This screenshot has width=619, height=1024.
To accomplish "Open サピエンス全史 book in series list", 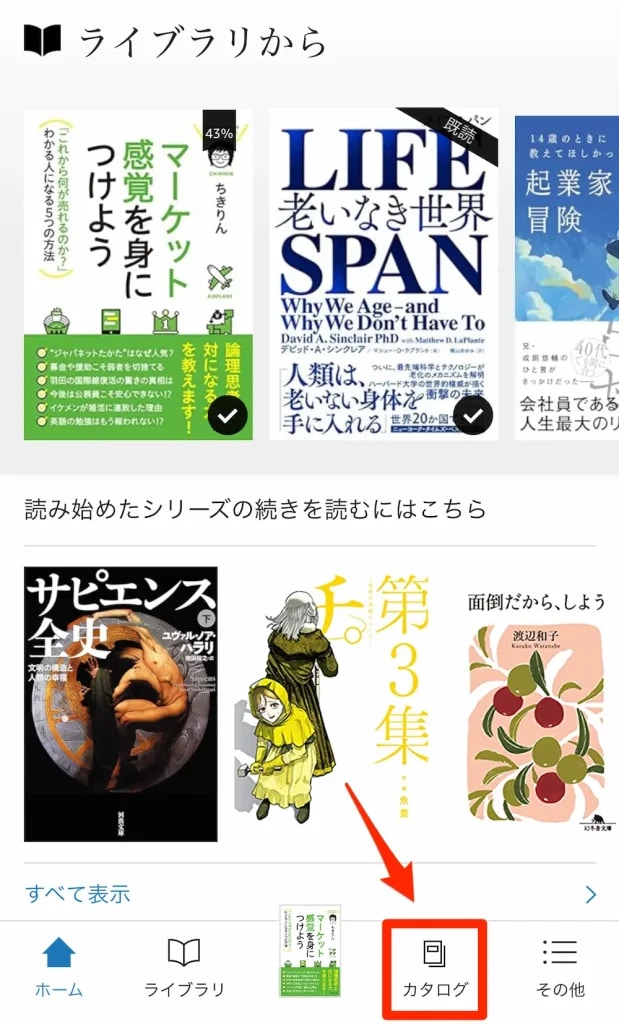I will 120,703.
